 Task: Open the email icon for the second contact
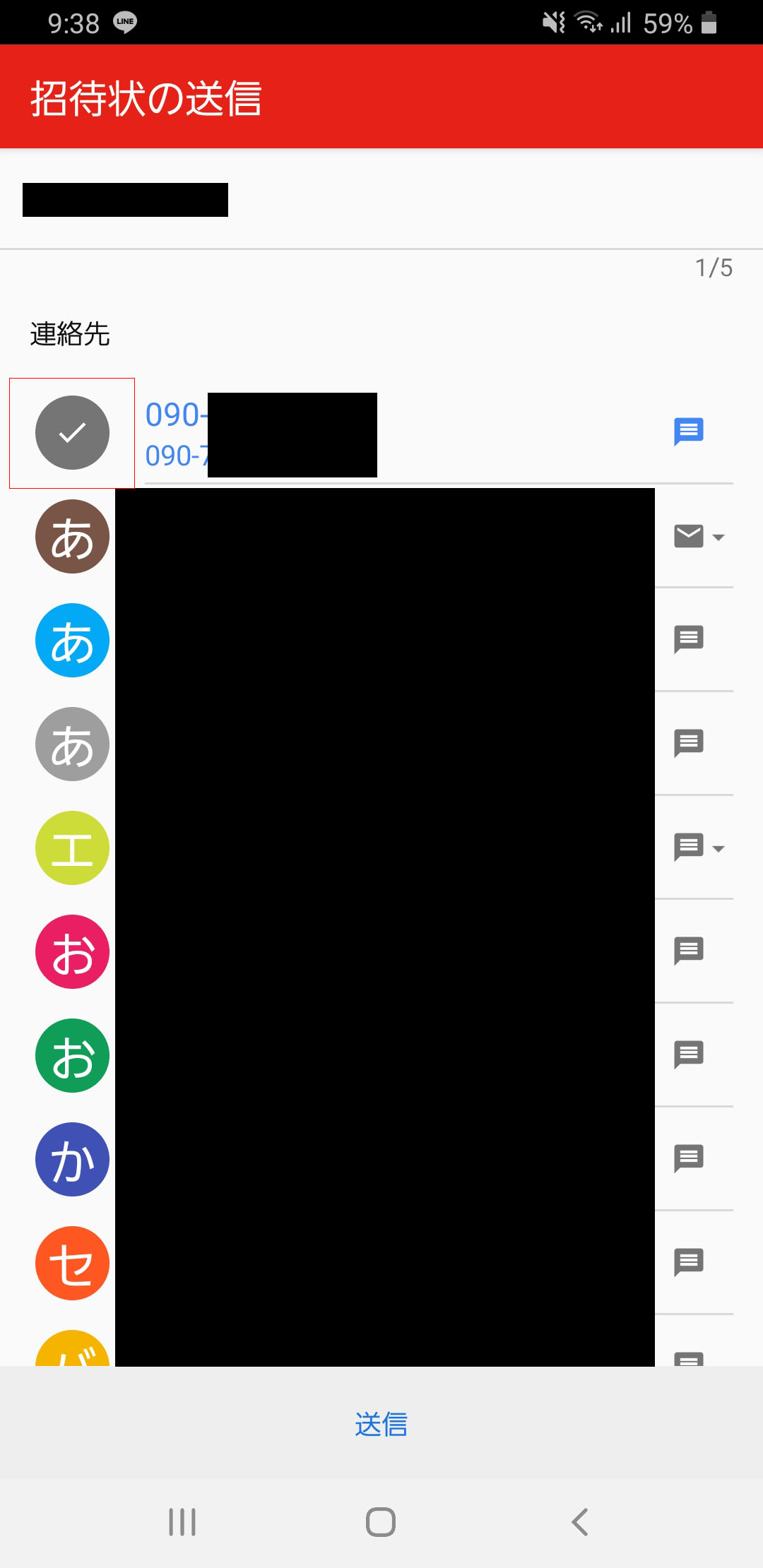(x=687, y=536)
